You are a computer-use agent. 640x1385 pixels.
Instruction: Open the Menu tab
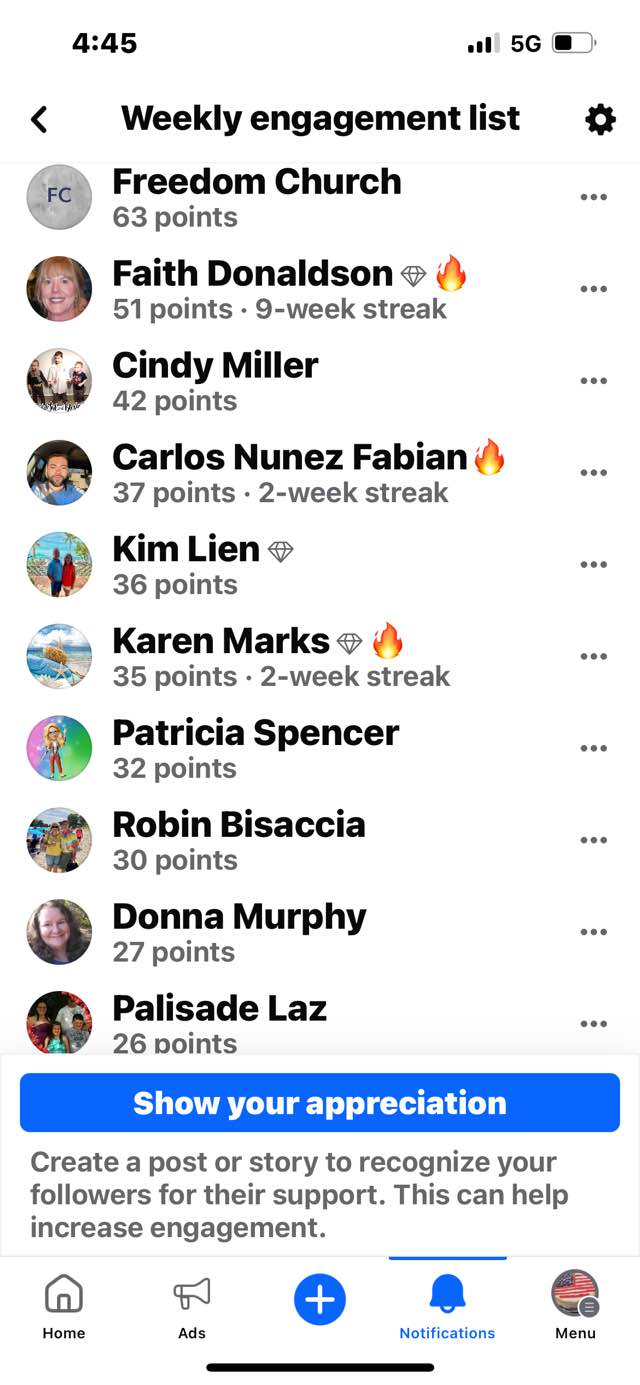click(575, 1308)
